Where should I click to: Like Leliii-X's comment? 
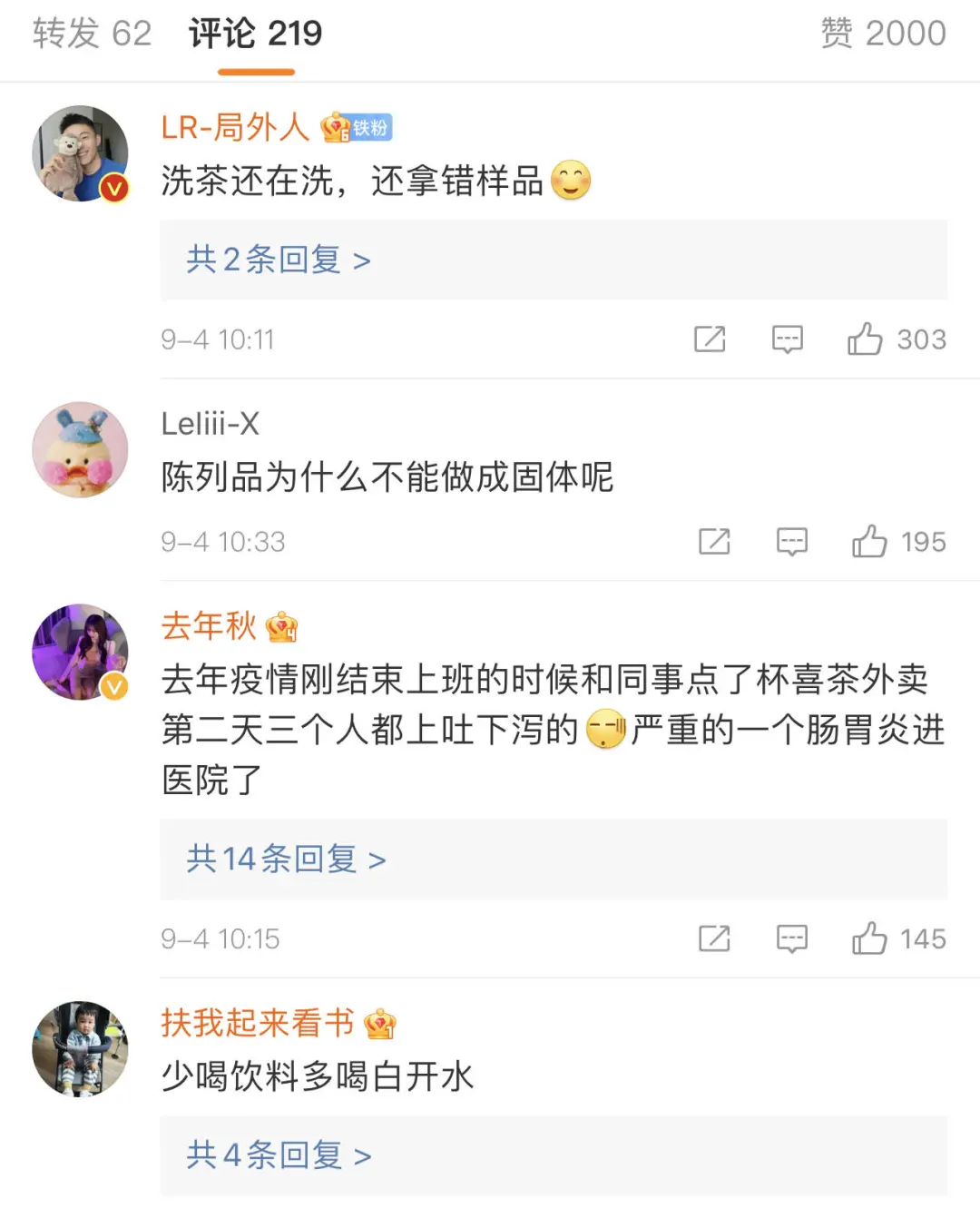[x=869, y=542]
